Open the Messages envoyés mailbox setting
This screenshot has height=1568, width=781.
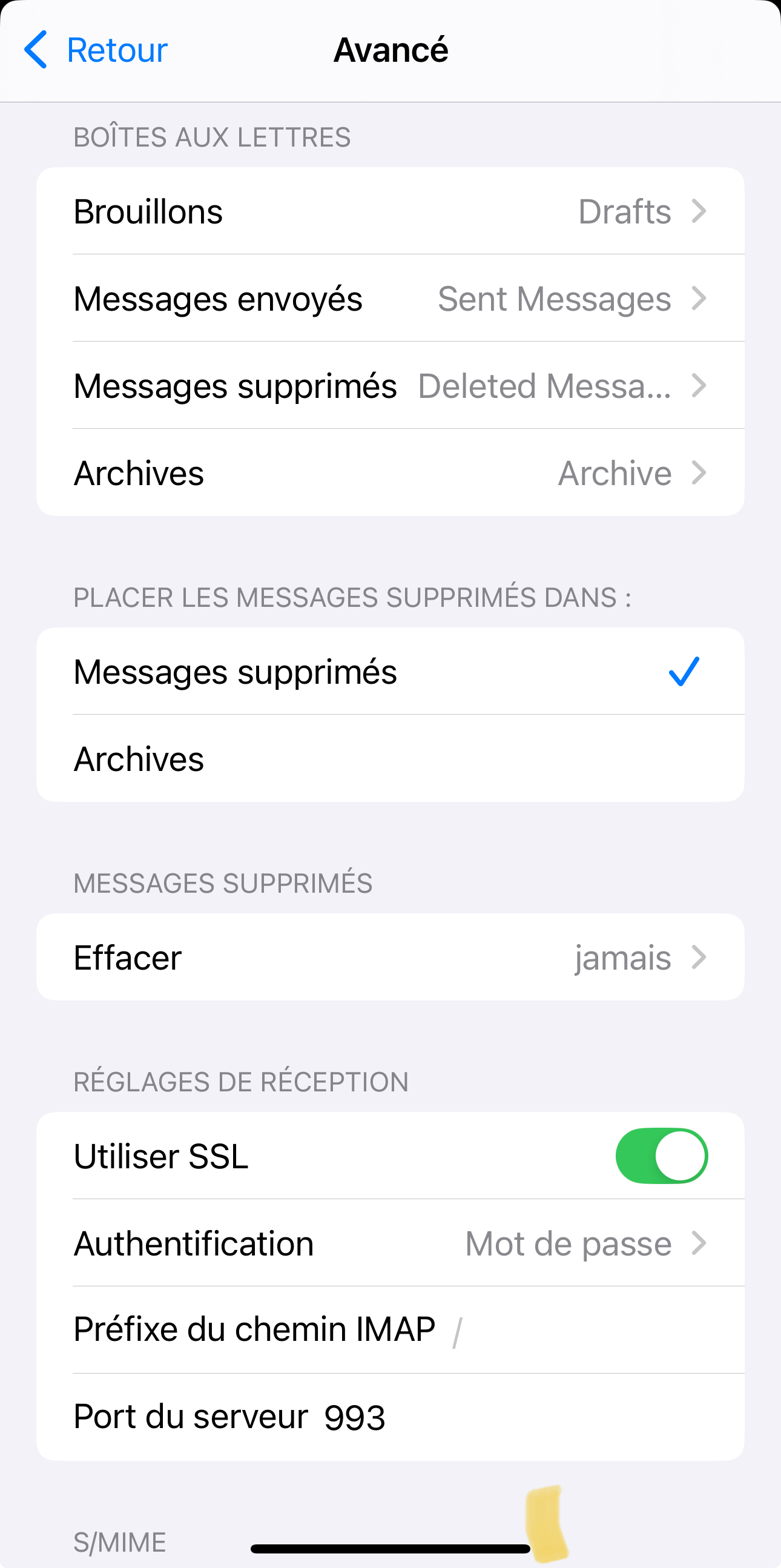[389, 298]
